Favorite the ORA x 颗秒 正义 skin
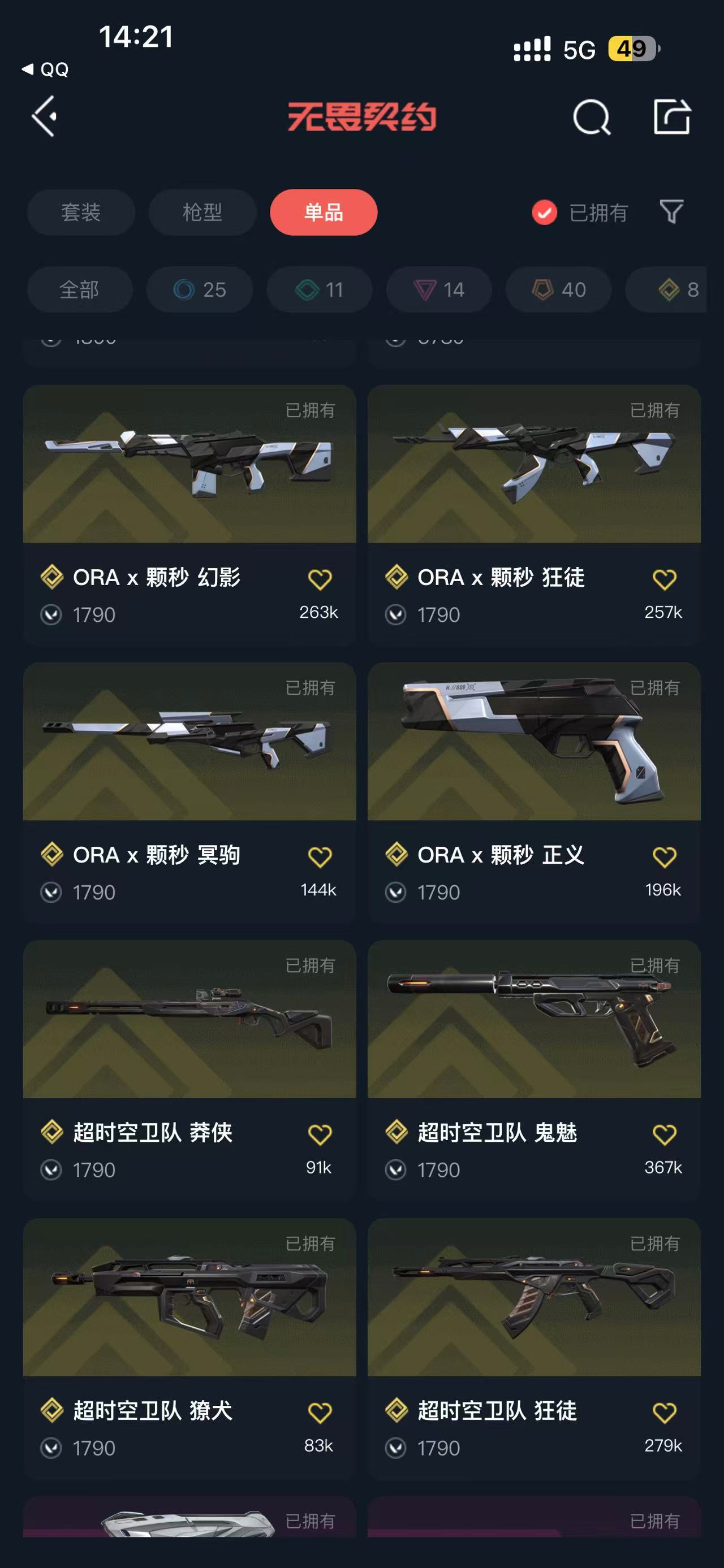This screenshot has height=1568, width=724. pyautogui.click(x=663, y=857)
